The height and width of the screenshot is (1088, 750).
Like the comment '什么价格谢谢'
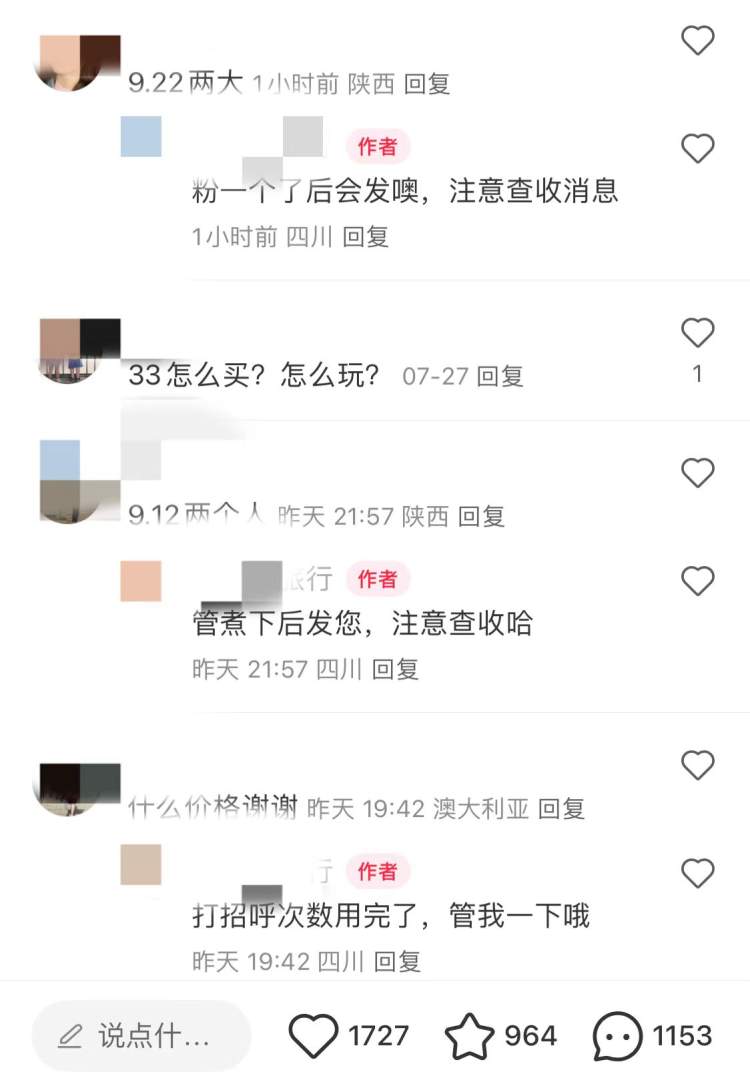pyautogui.click(x=697, y=766)
